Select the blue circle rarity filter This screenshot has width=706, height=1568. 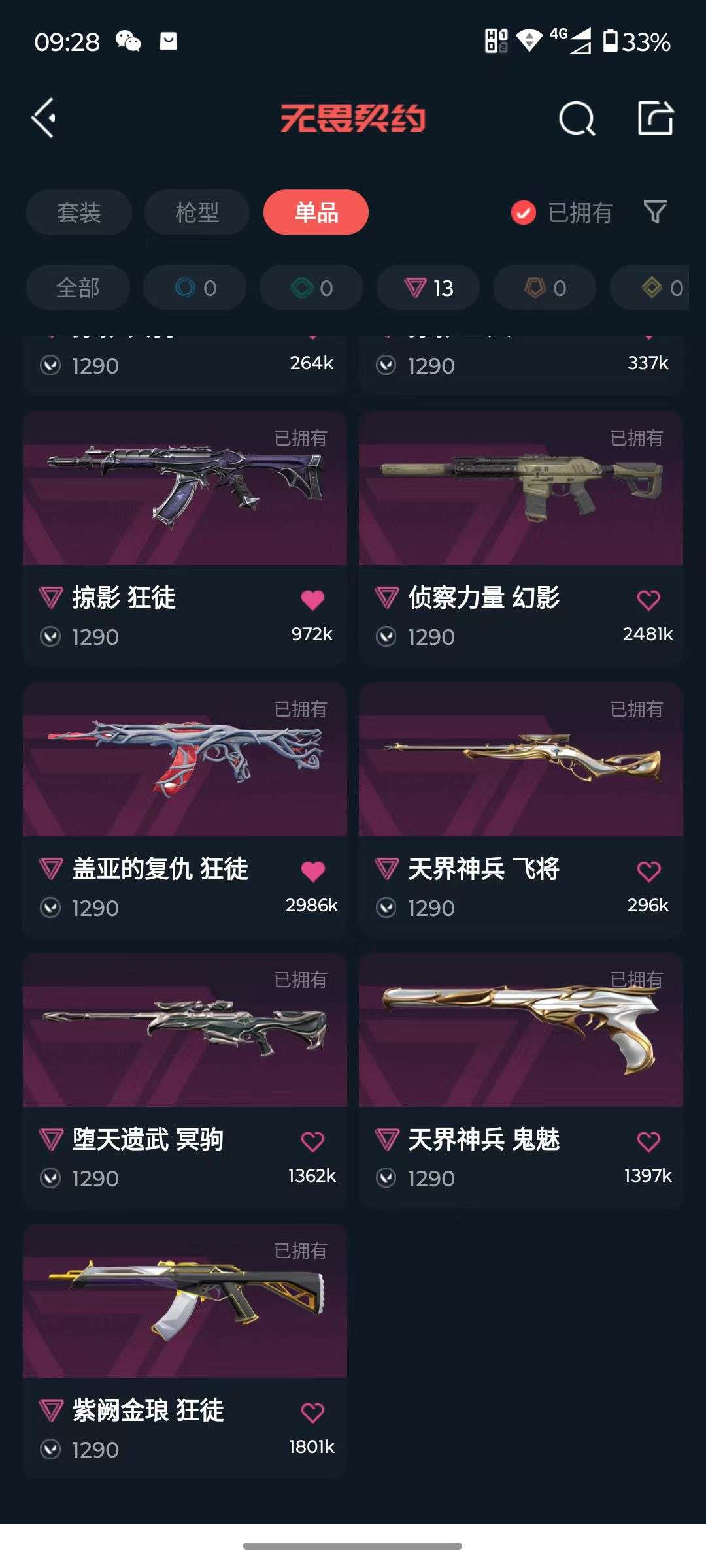click(195, 287)
